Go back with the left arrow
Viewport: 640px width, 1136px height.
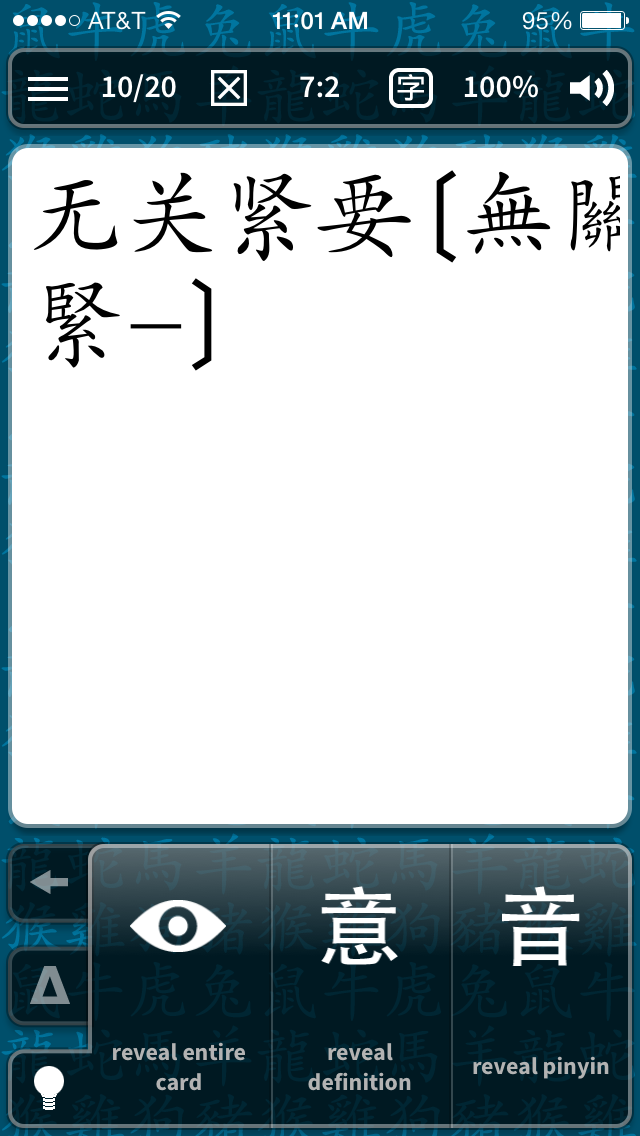(x=49, y=882)
